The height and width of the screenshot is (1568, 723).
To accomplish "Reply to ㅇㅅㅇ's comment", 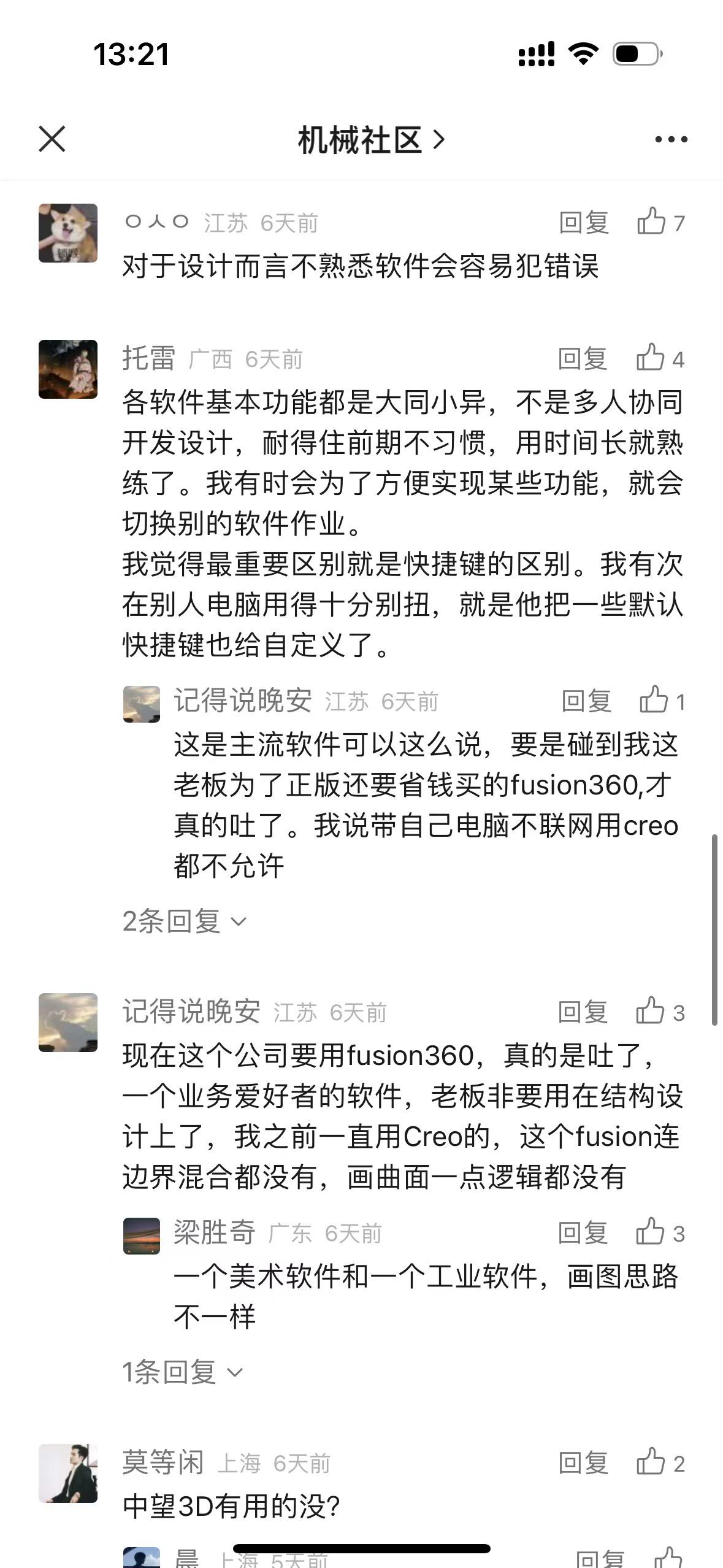I will point(583,223).
